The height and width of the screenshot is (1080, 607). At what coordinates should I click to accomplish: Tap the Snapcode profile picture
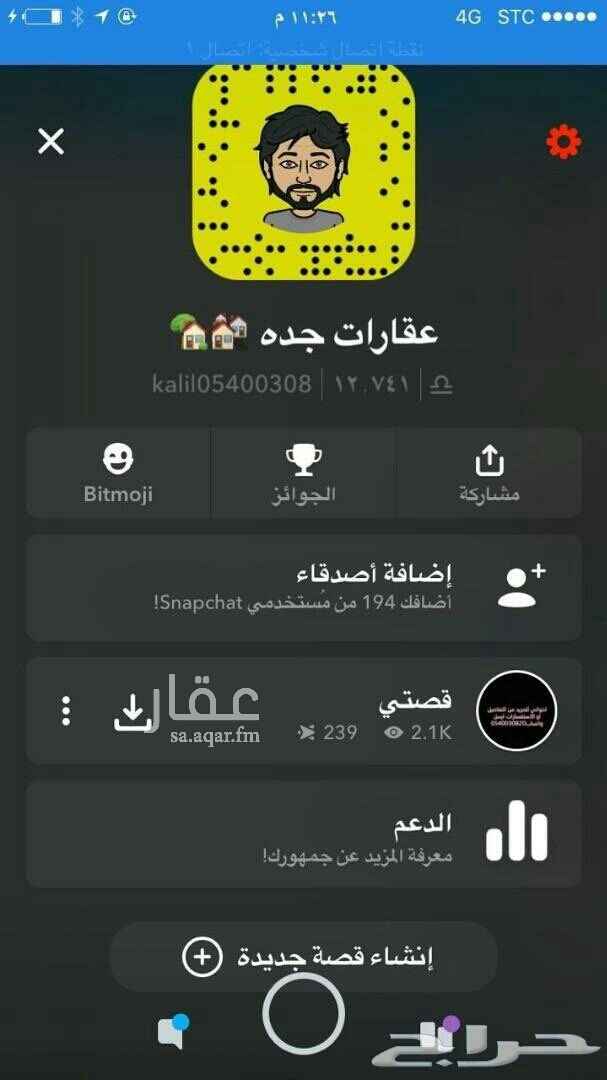click(303, 172)
